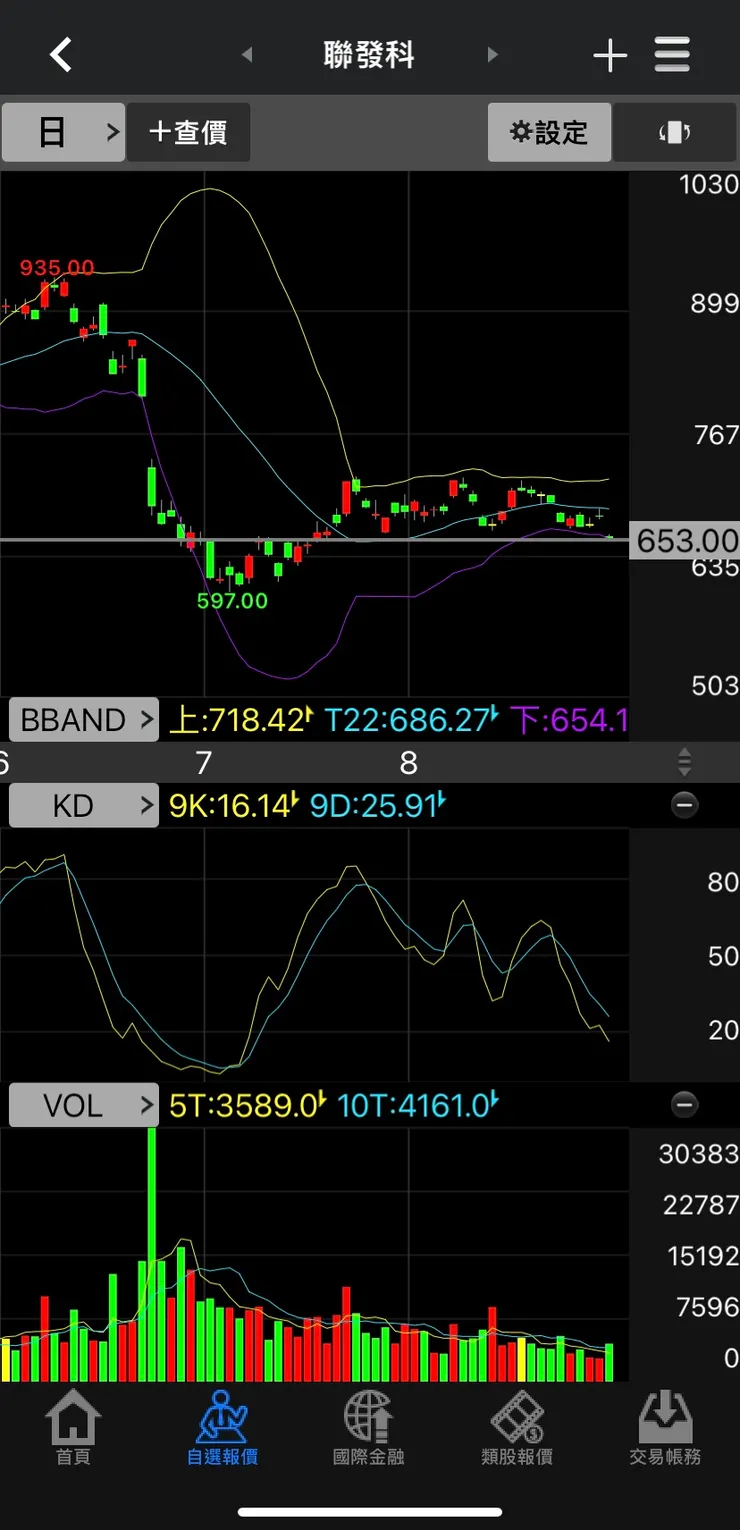Switch to the 國際金融 tab
Screen dimensions: 740x1530
(369, 1429)
